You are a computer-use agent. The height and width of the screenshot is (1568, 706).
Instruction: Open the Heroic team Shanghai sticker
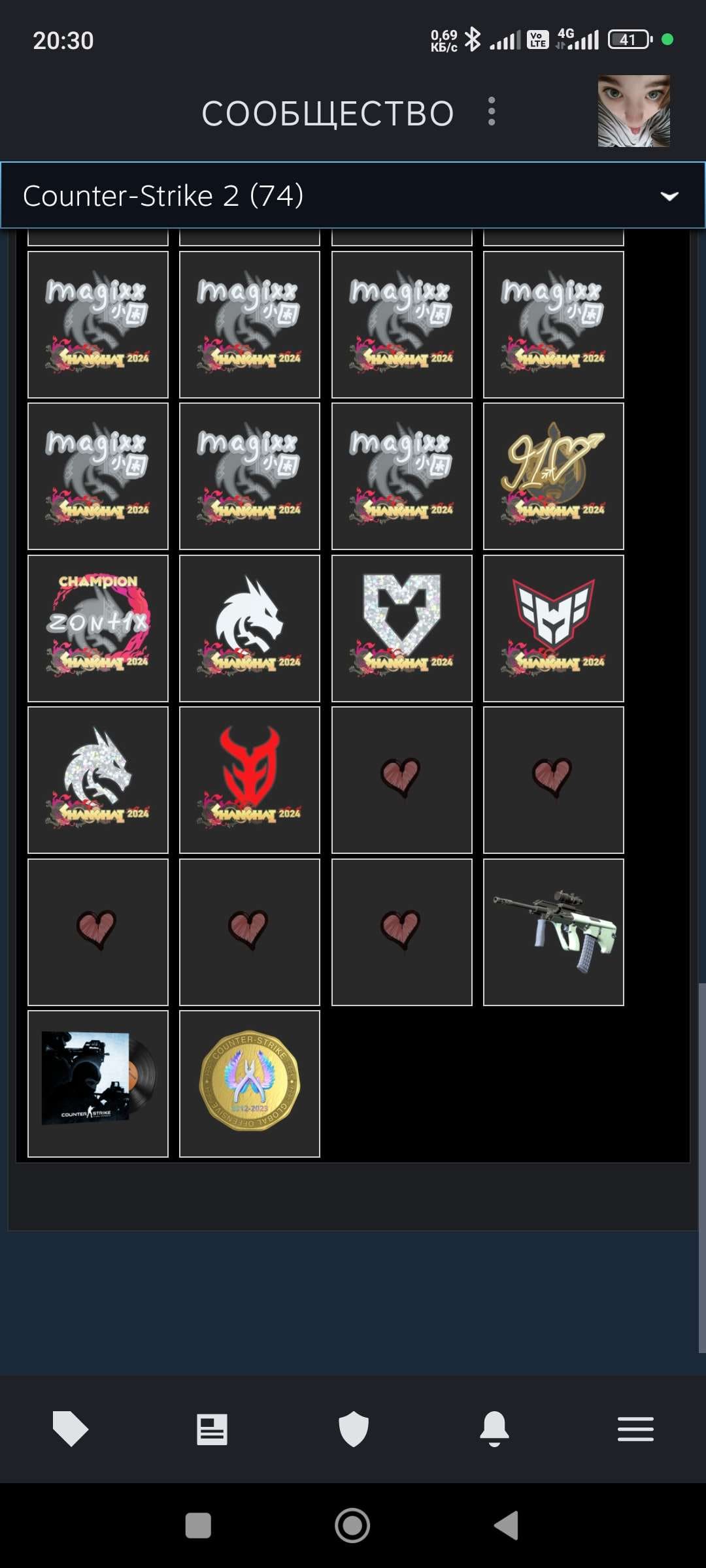554,628
